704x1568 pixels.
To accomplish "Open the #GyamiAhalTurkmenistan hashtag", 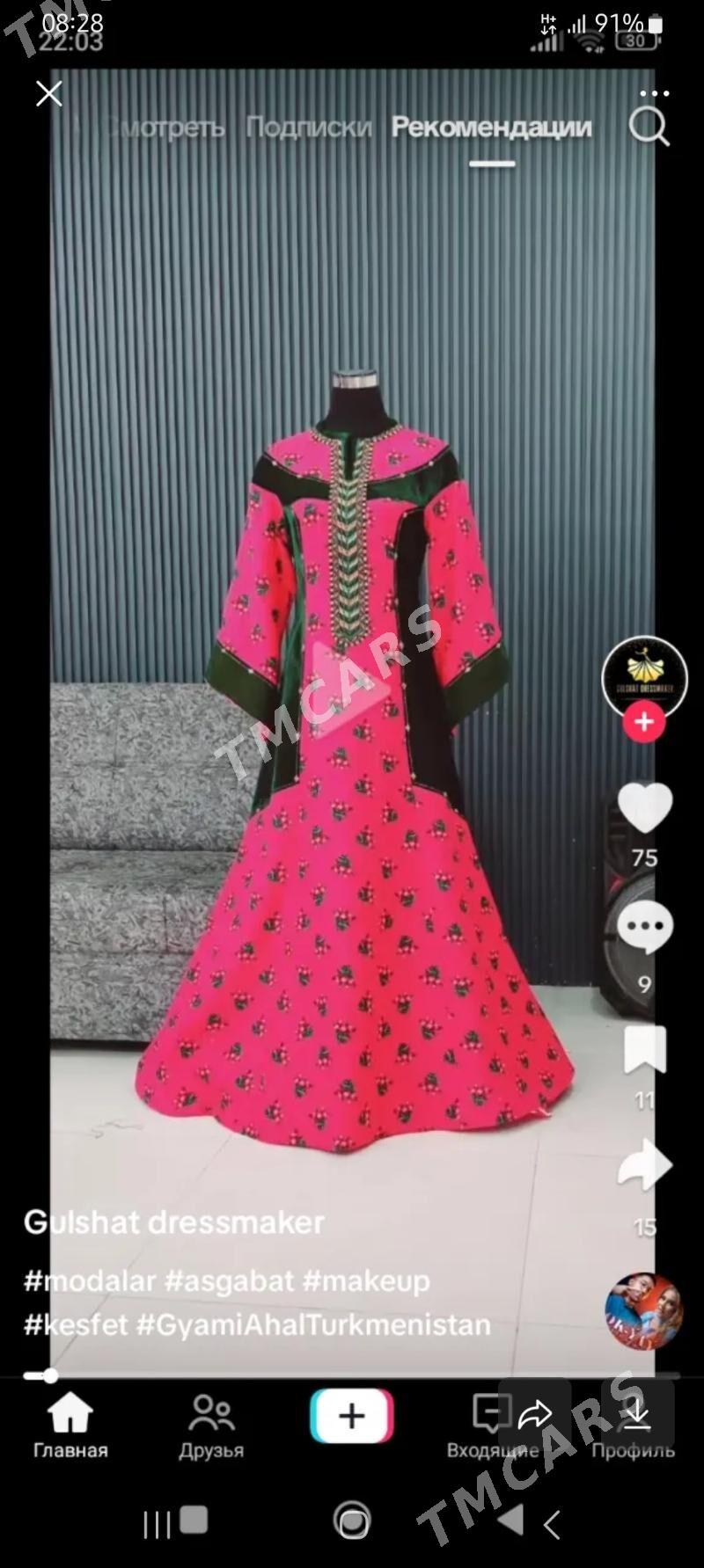I will (x=313, y=1324).
